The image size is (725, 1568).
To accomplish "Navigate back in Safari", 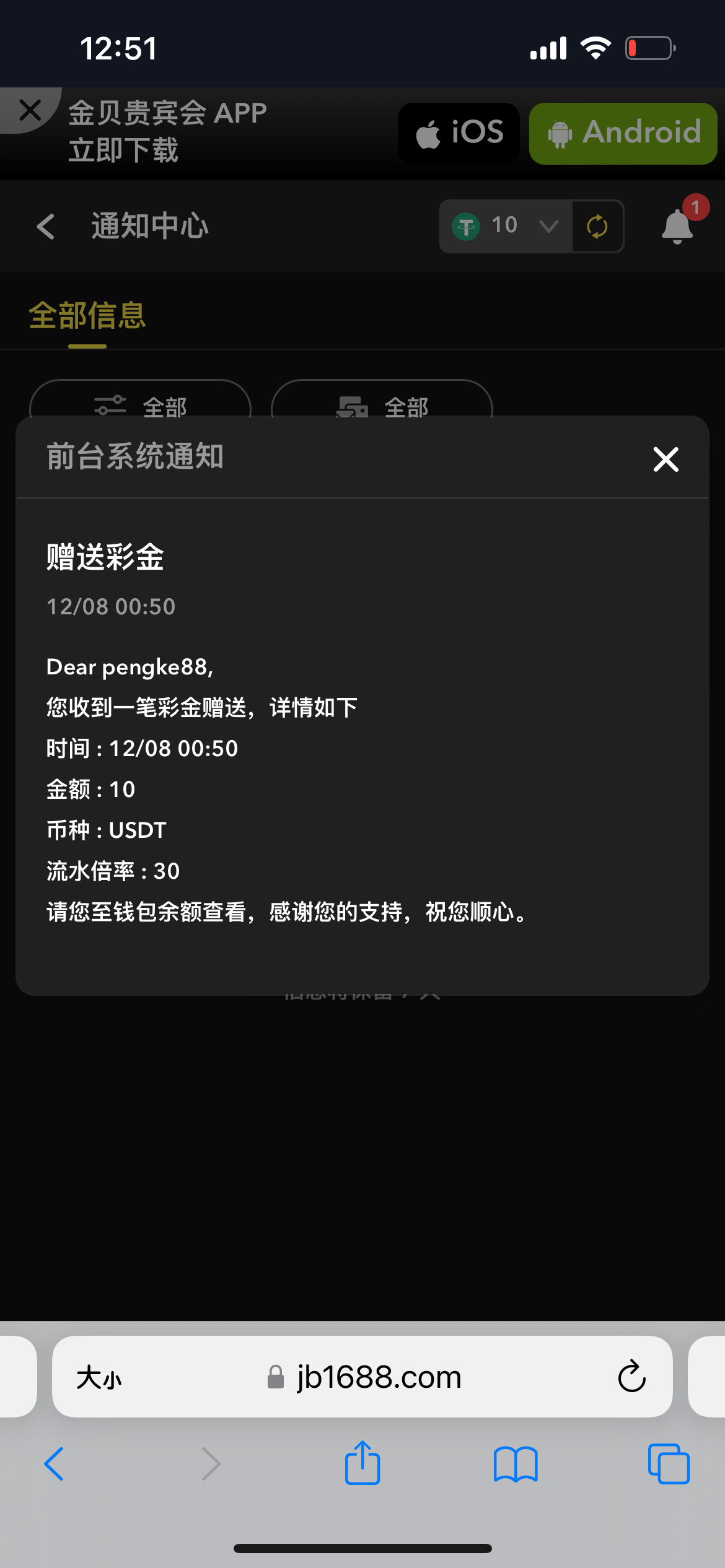I will pyautogui.click(x=55, y=1464).
